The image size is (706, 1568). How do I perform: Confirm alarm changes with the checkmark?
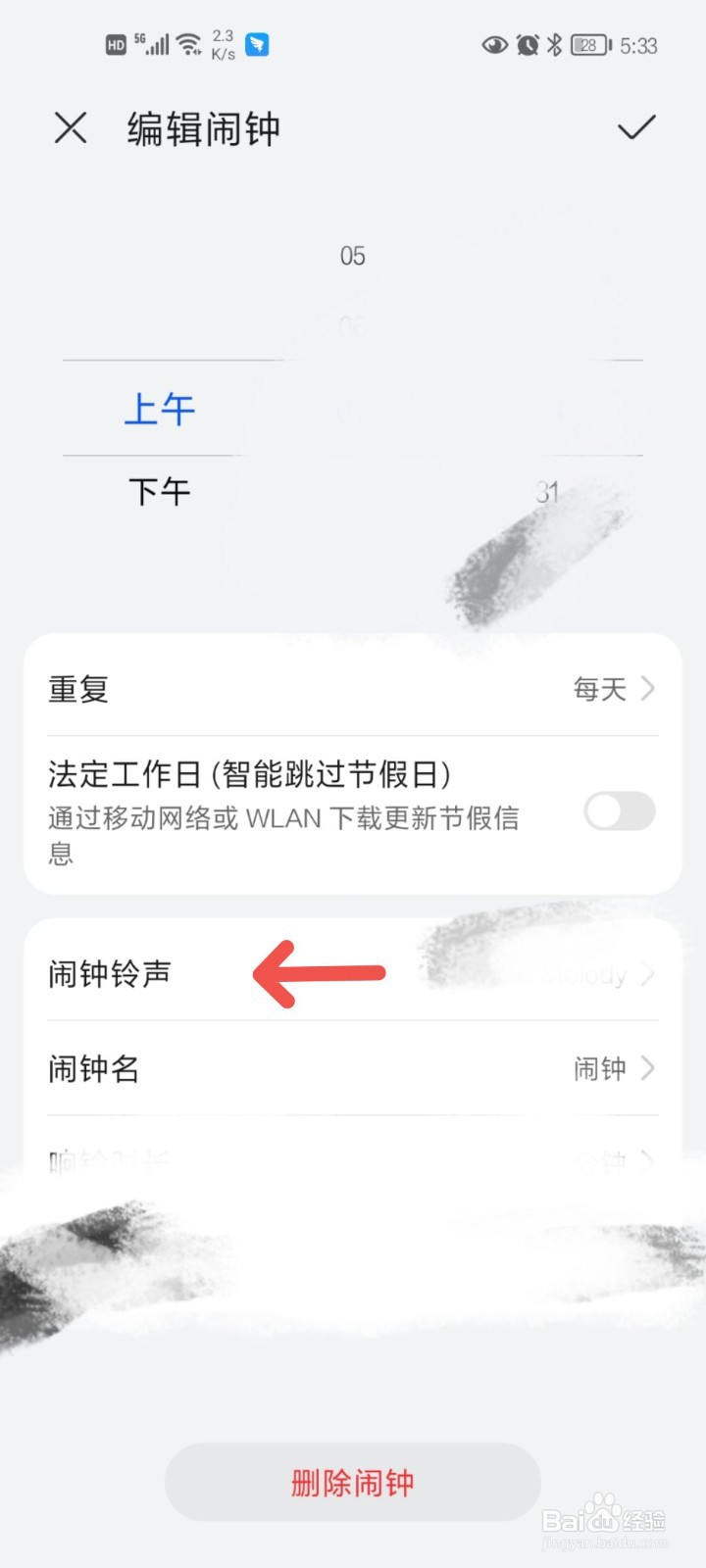[x=637, y=127]
